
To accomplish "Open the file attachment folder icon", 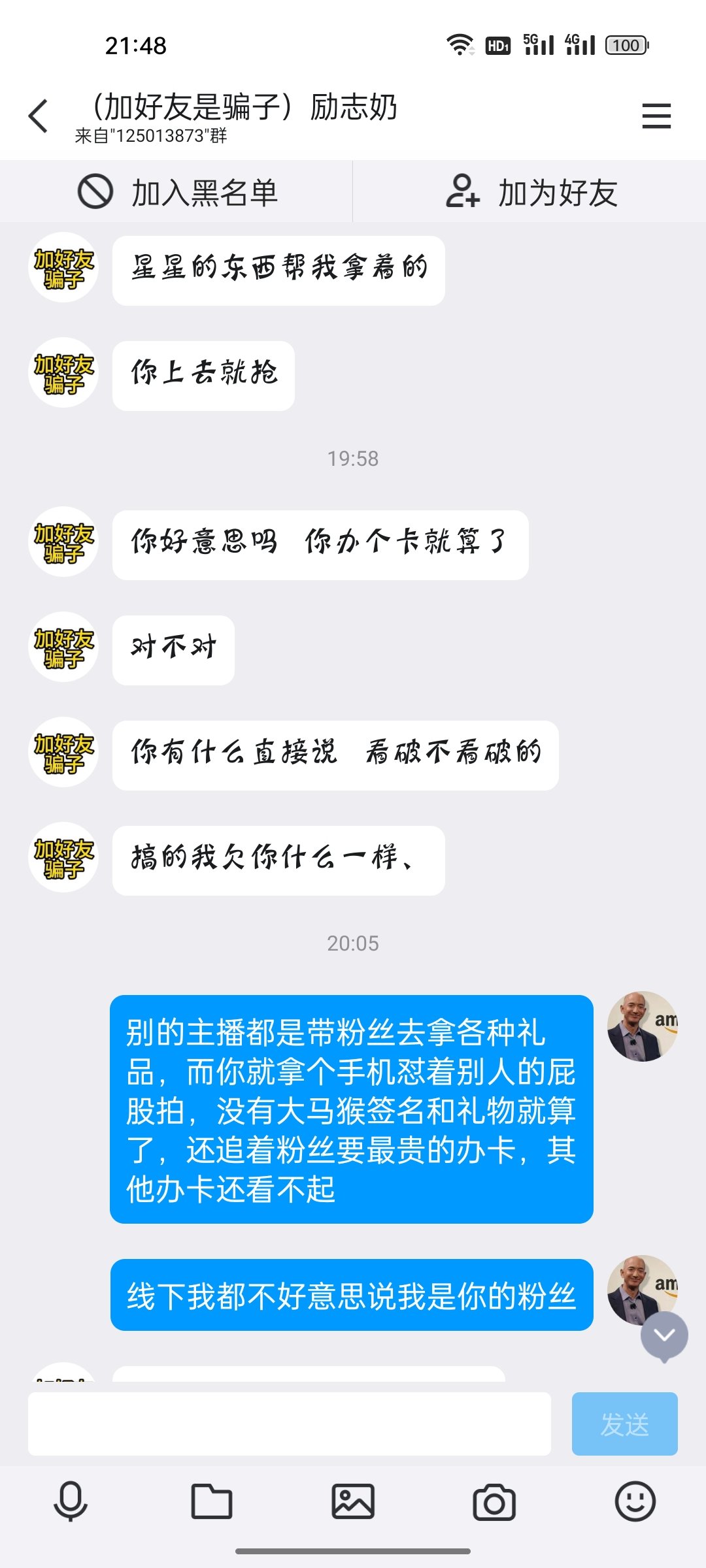I will (x=212, y=1501).
